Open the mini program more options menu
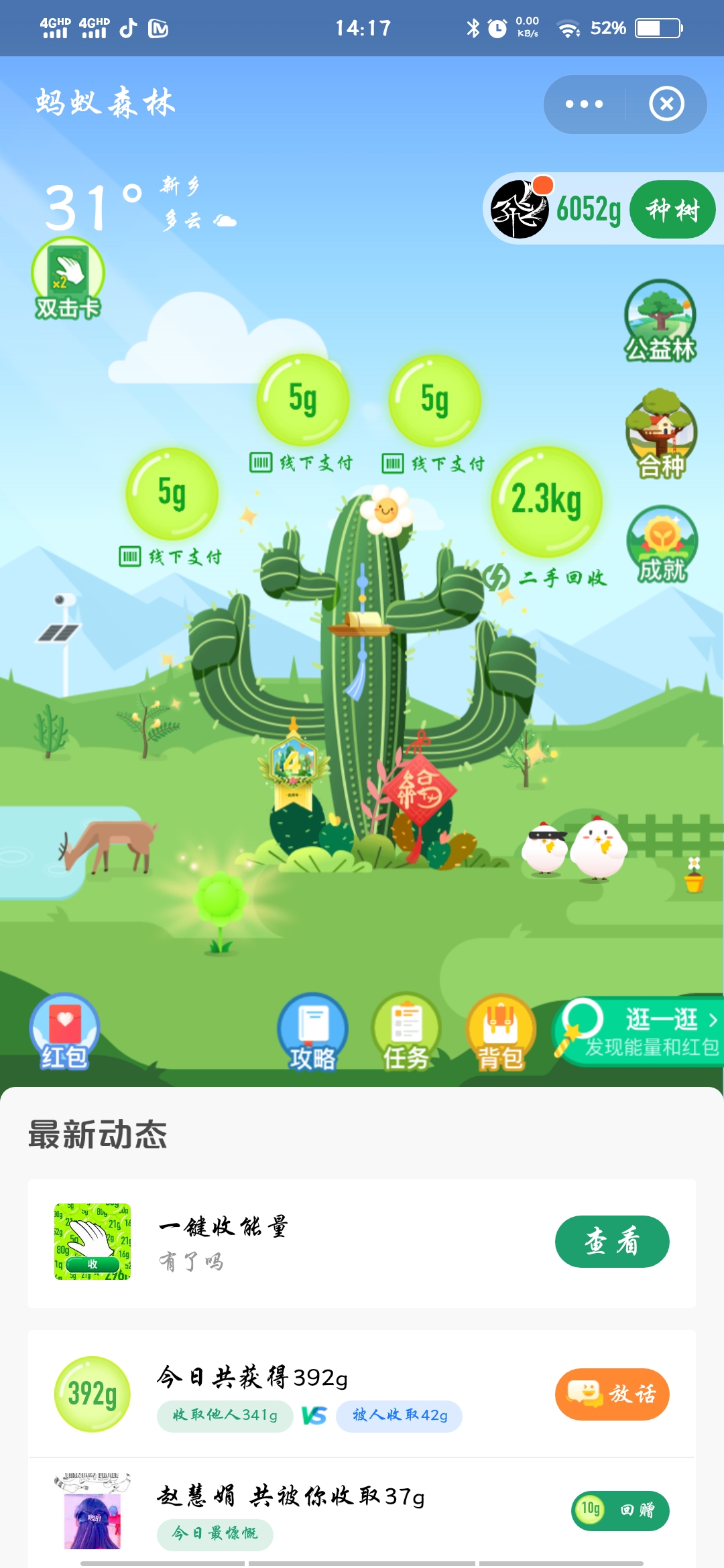 [584, 104]
